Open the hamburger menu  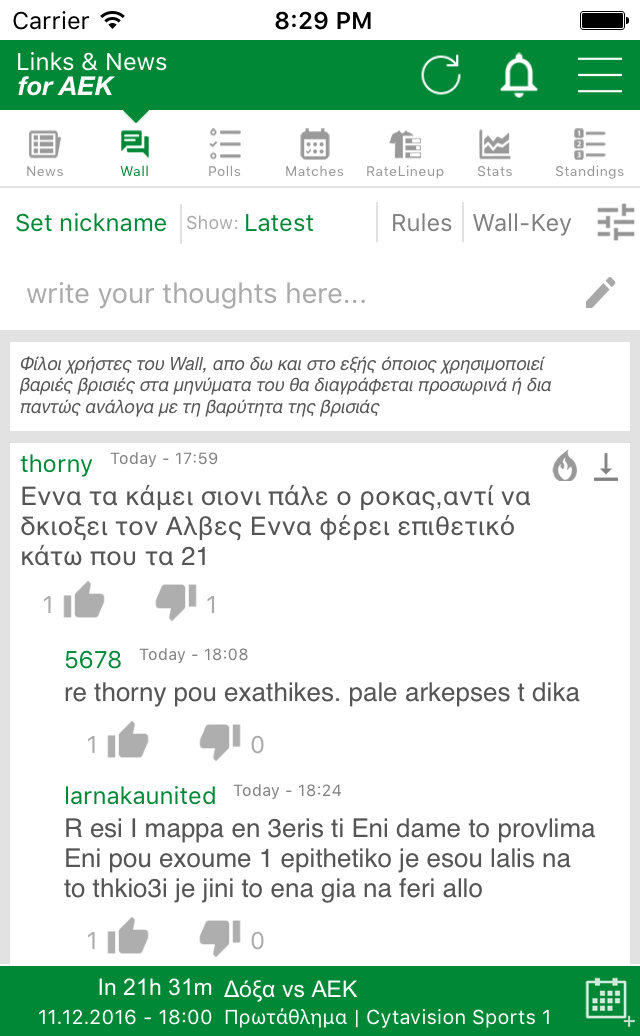(600, 75)
